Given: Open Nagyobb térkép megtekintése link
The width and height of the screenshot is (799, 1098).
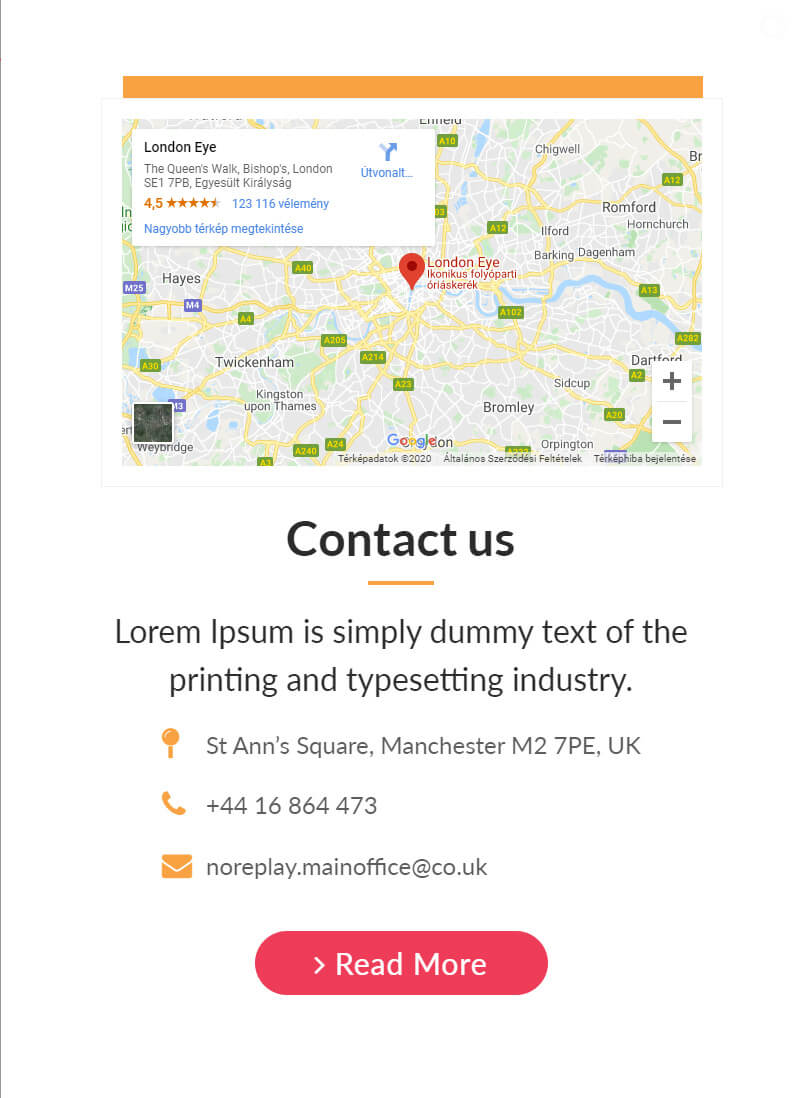Looking at the screenshot, I should tap(223, 229).
